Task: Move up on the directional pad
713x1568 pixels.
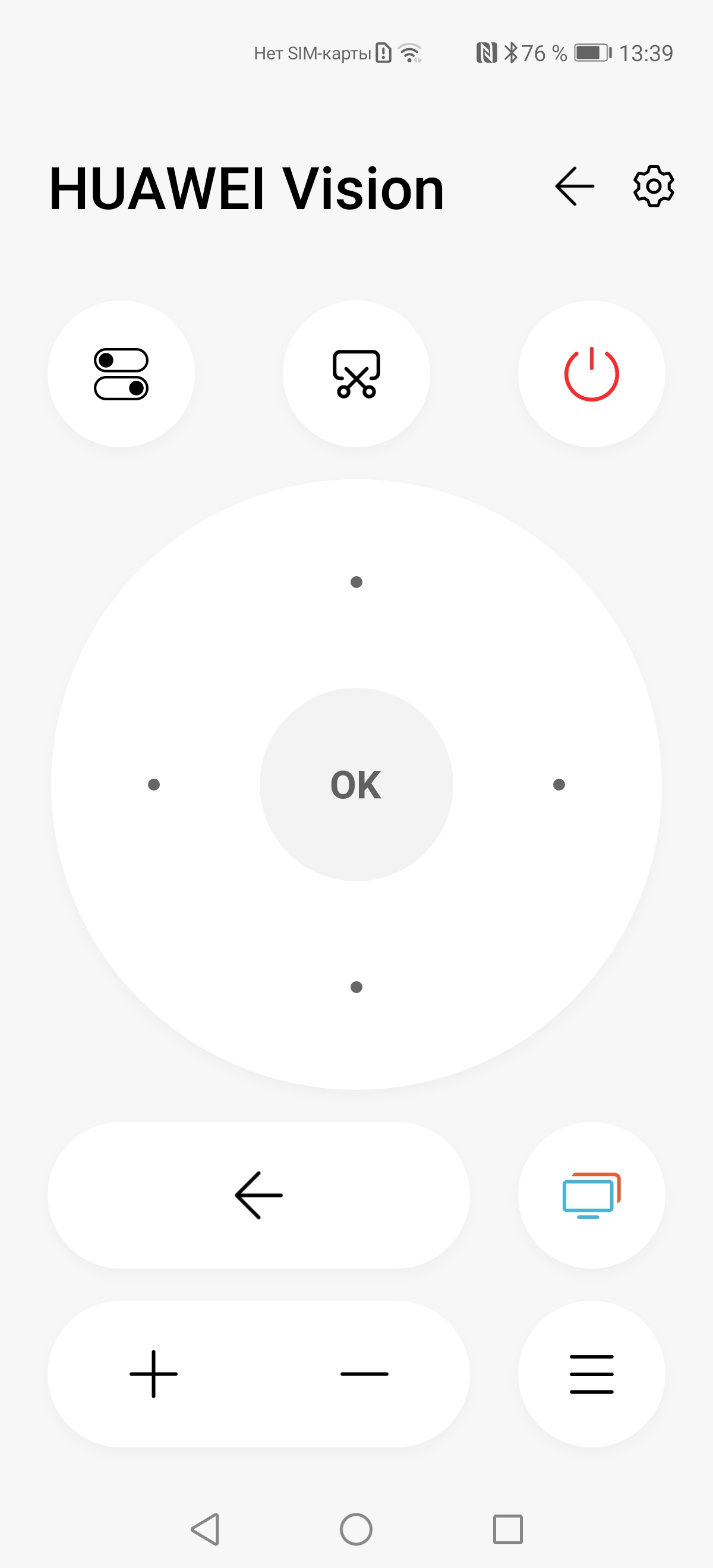Action: pyautogui.click(x=356, y=582)
